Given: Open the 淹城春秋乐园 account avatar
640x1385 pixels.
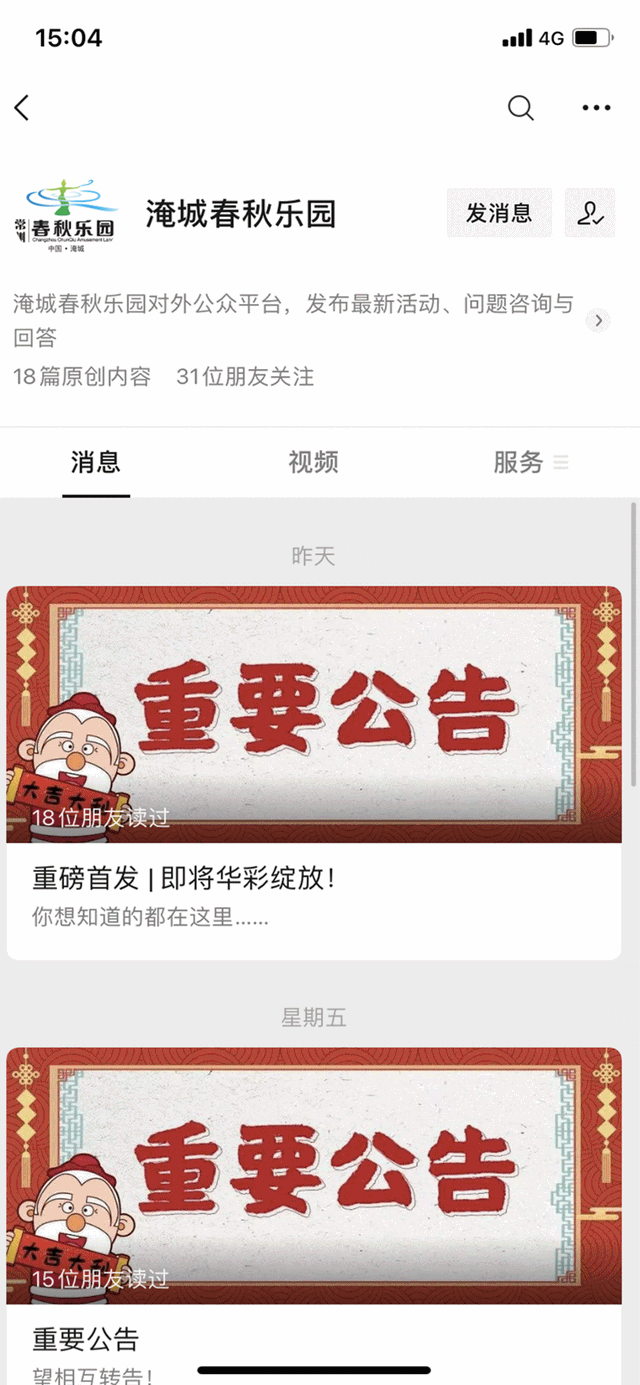Looking at the screenshot, I should click(66, 214).
